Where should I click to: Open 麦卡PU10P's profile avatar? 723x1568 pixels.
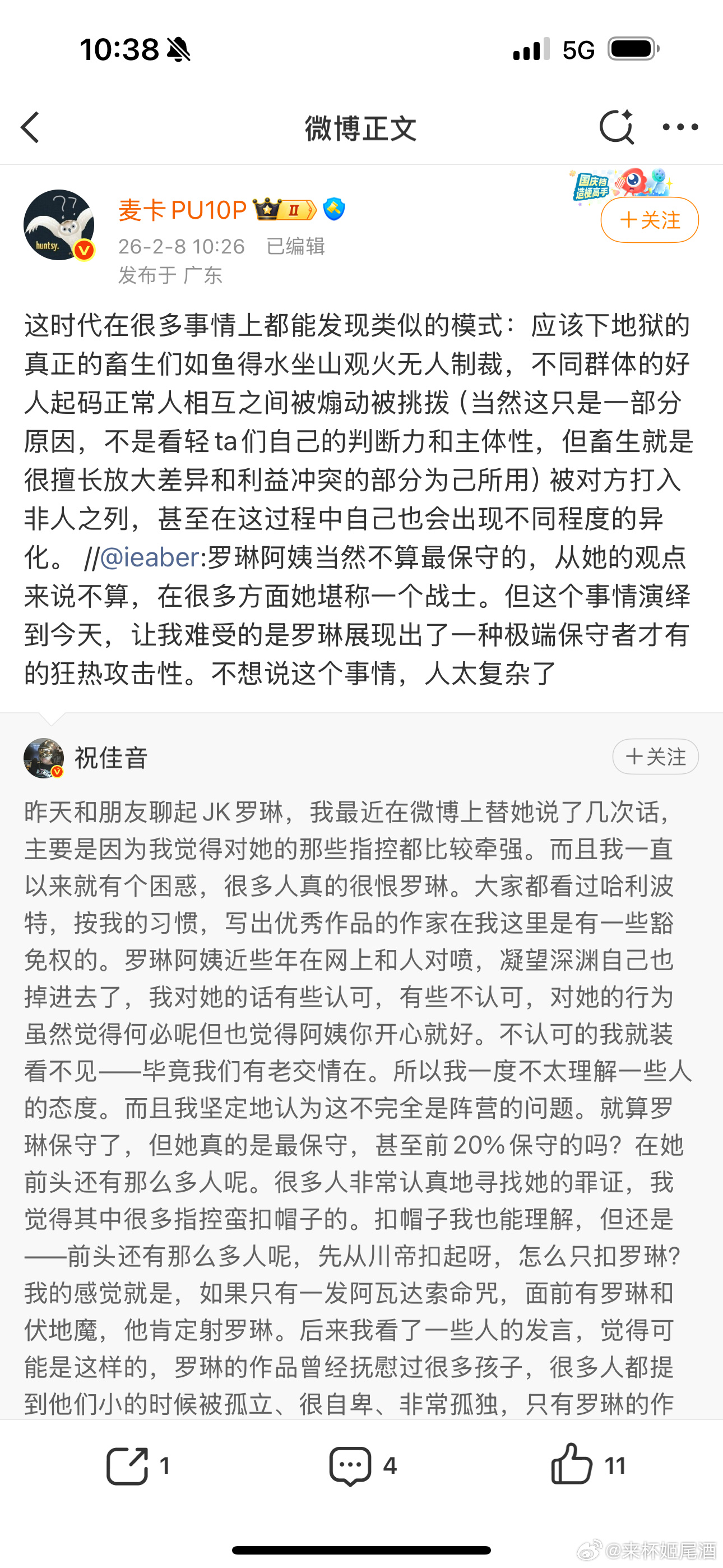click(x=58, y=225)
